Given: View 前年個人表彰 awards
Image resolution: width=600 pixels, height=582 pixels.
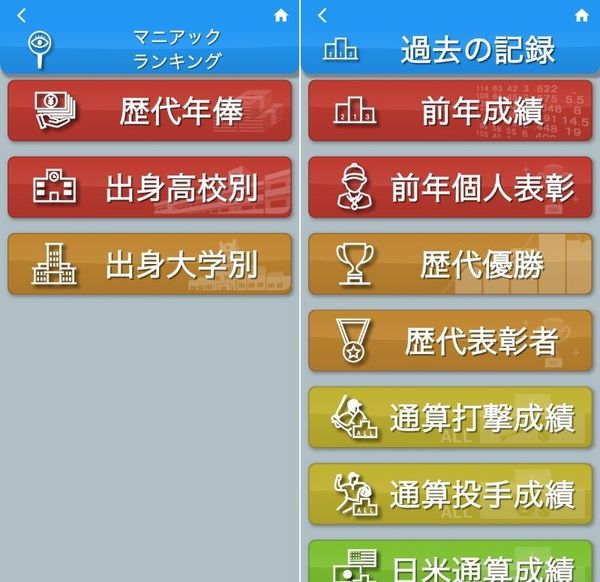Looking at the screenshot, I should pyautogui.click(x=450, y=187).
